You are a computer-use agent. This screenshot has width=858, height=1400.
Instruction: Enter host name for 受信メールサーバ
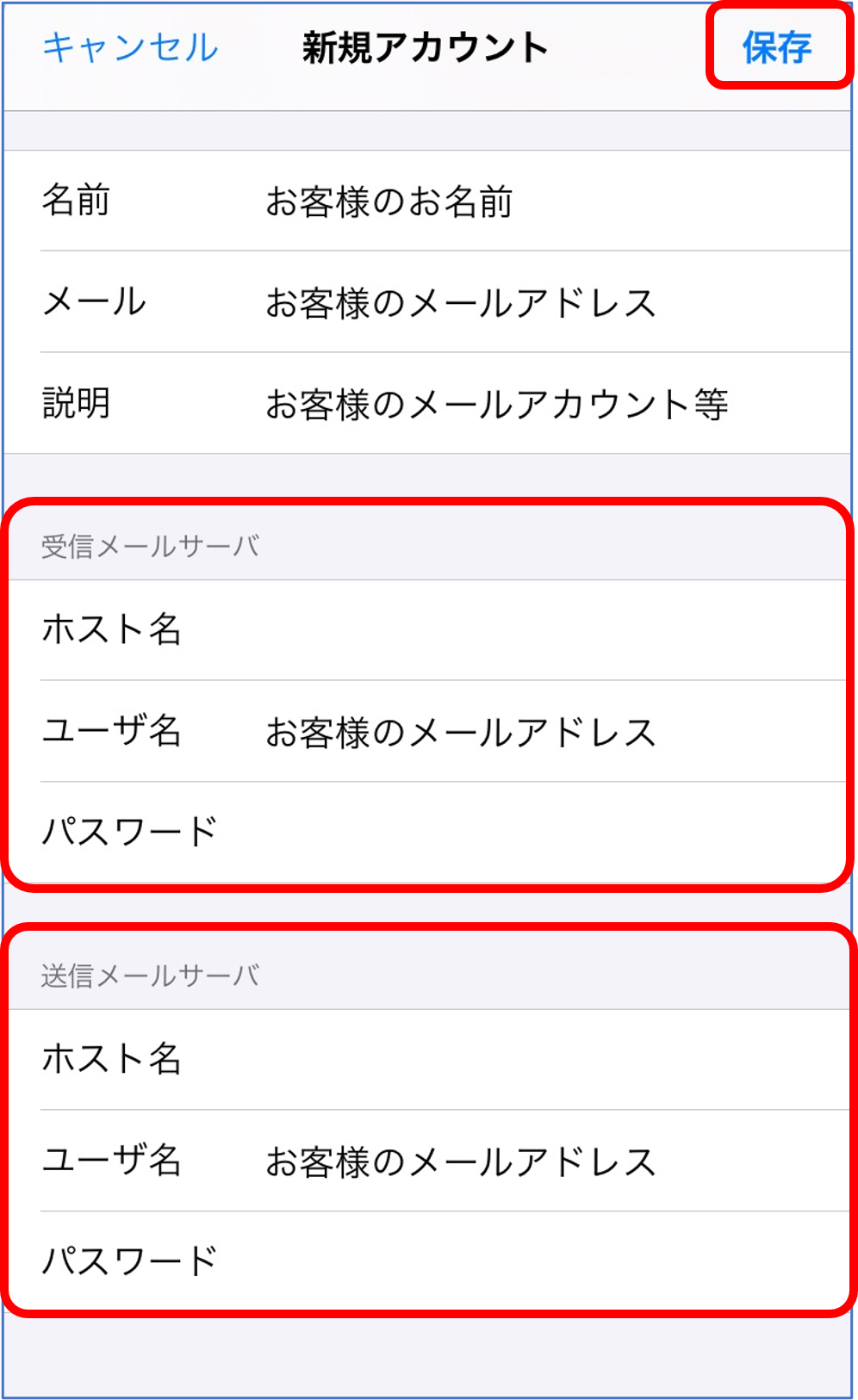coord(428,629)
